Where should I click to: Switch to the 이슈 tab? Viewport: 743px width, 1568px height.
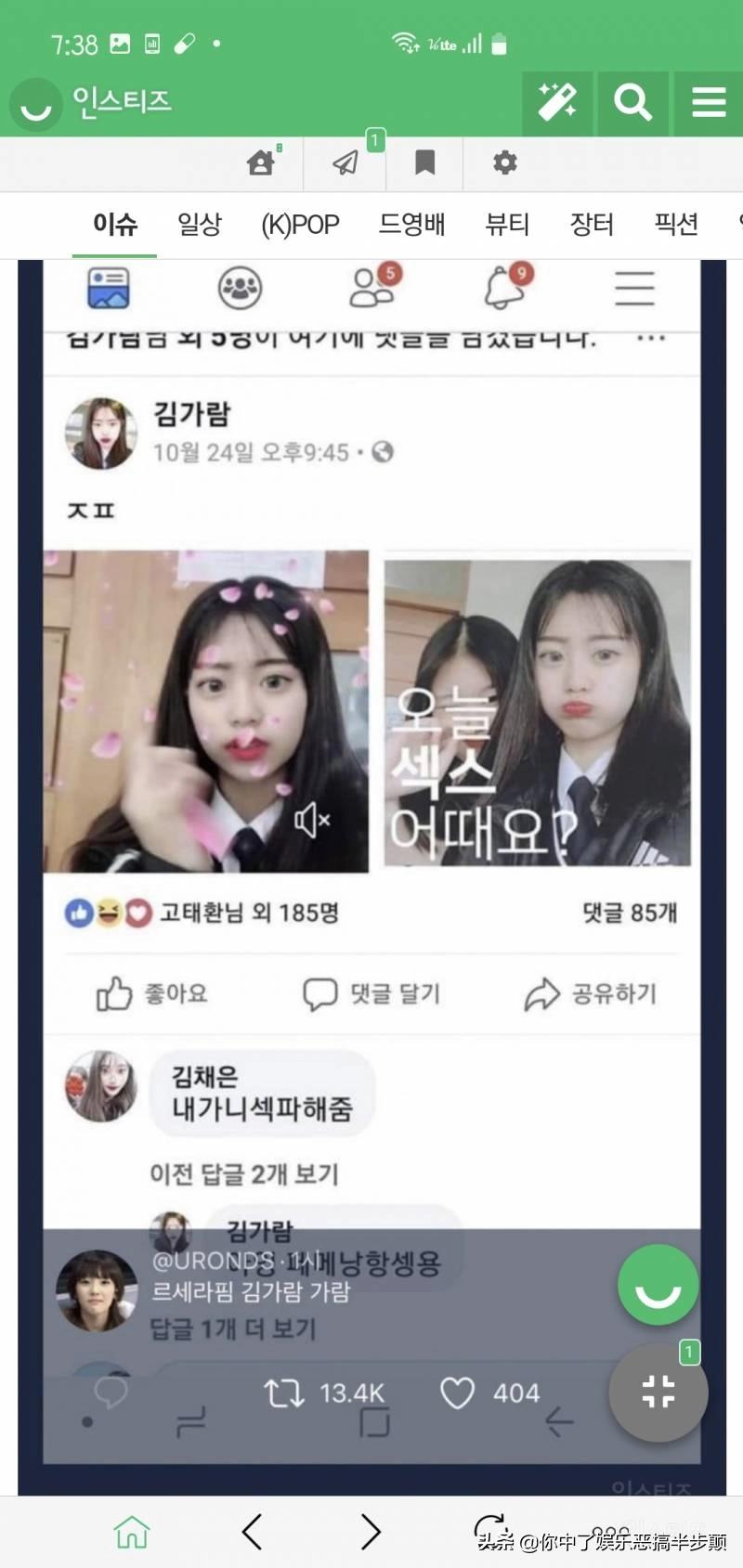(115, 224)
